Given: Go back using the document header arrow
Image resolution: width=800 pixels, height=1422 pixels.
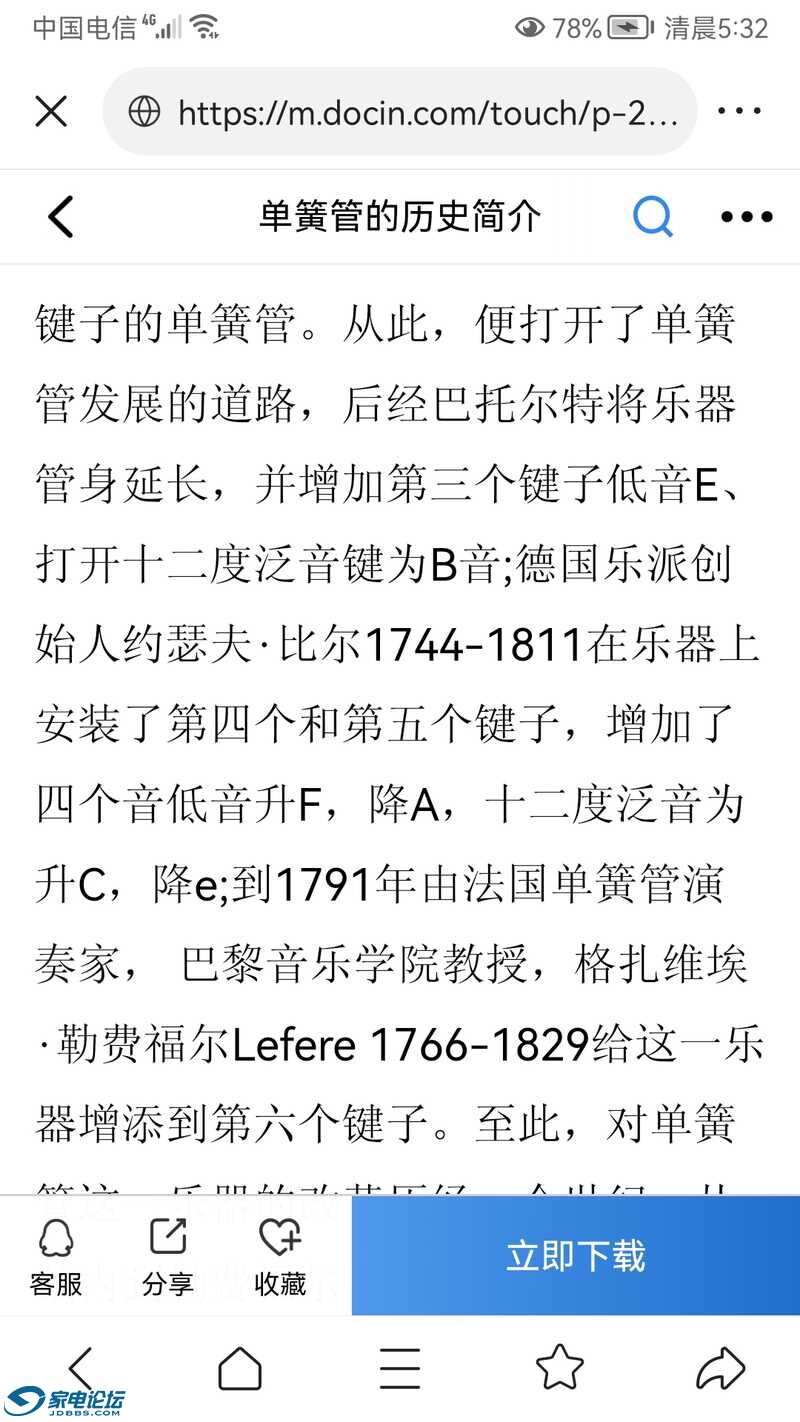Looking at the screenshot, I should (x=60, y=216).
